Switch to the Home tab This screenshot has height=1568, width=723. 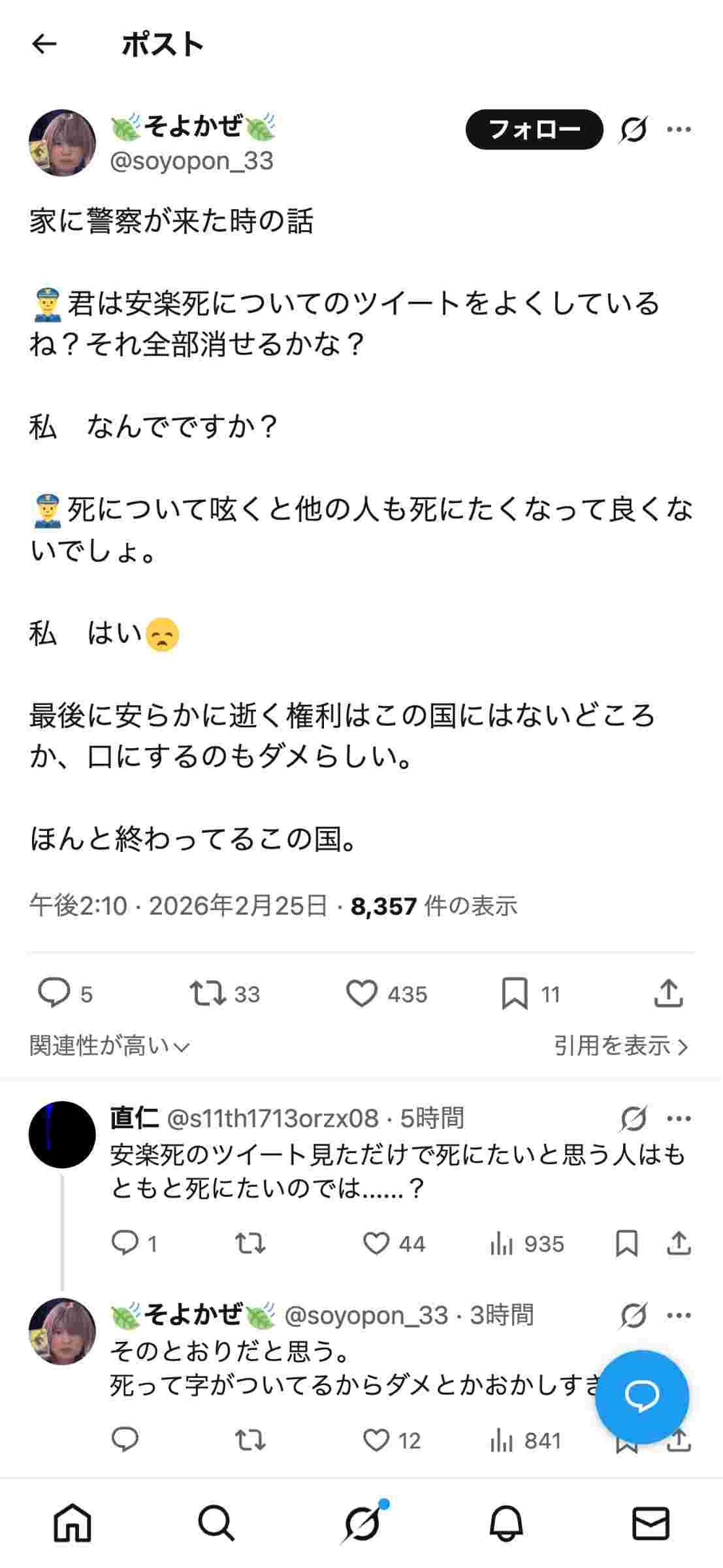coord(72,1524)
